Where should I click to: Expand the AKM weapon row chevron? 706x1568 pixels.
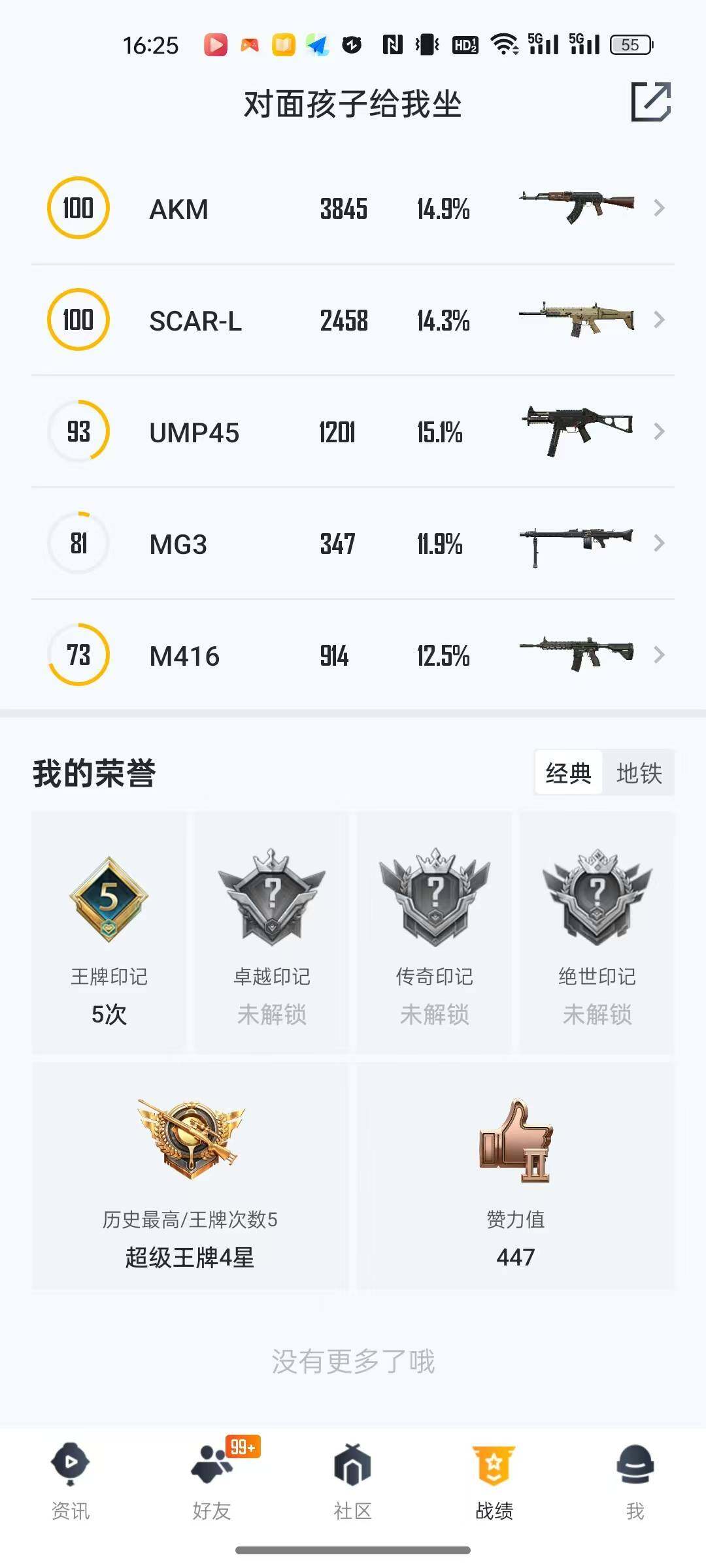pos(659,208)
